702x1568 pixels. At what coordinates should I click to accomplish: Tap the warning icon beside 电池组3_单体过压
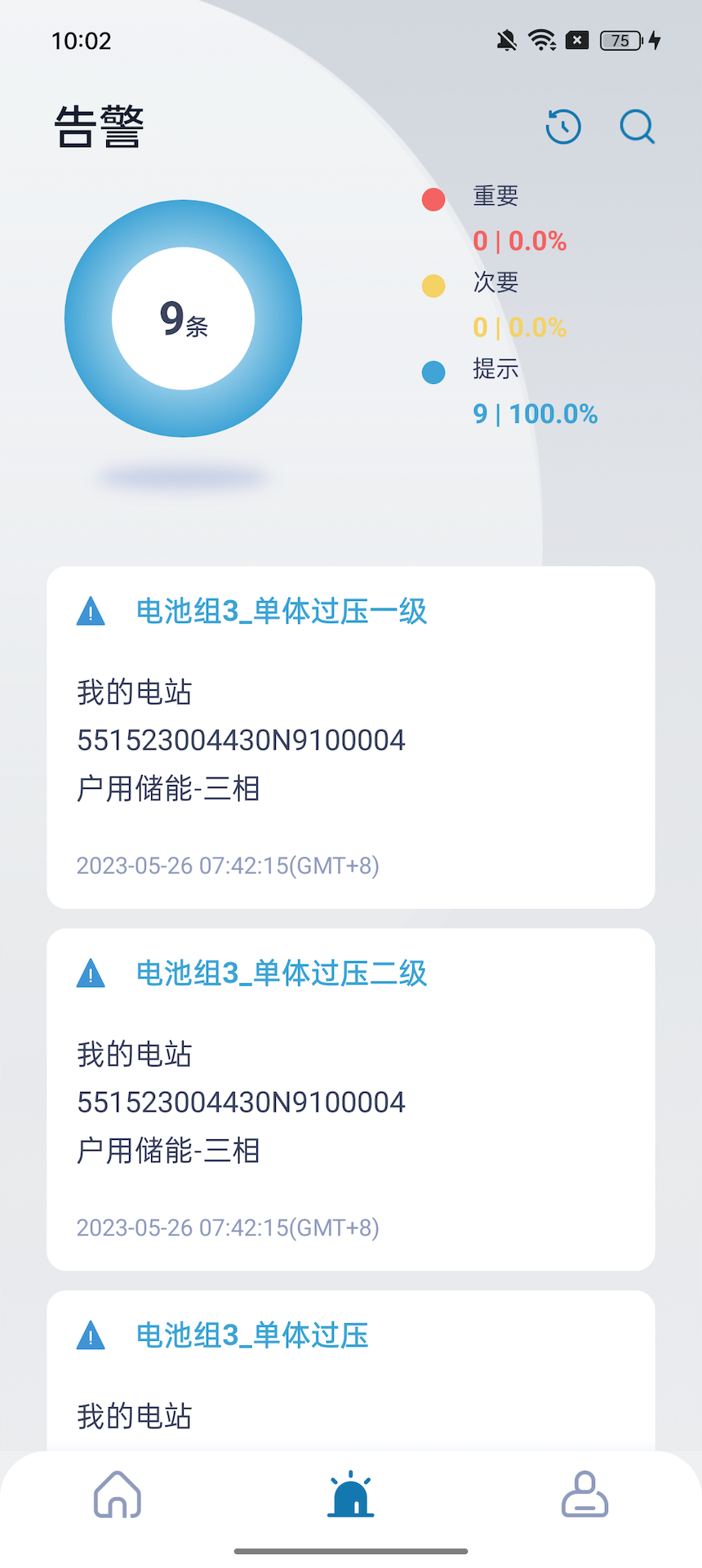91,1334
